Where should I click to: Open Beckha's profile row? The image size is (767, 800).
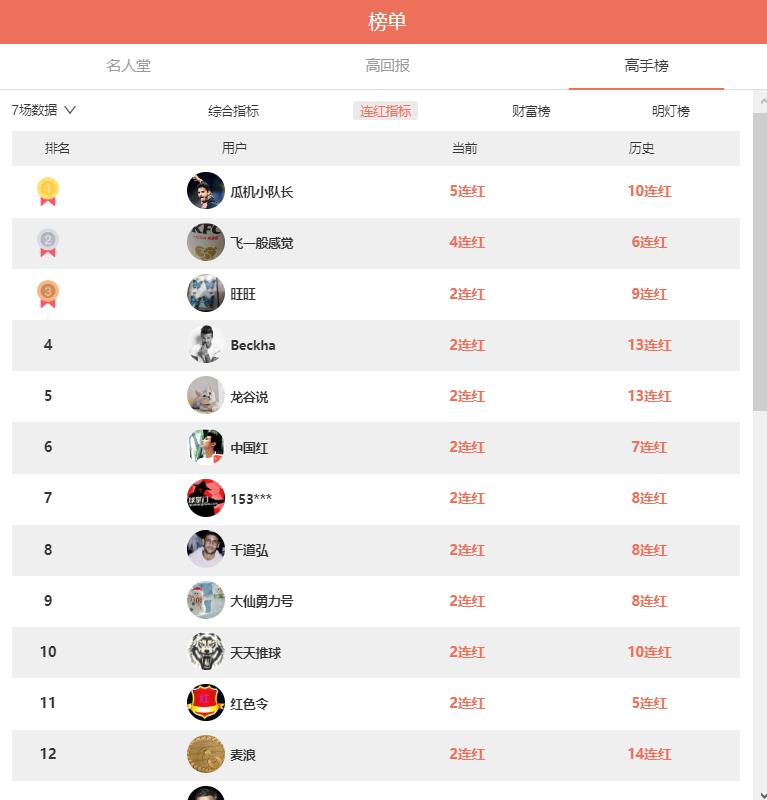pyautogui.click(x=252, y=345)
